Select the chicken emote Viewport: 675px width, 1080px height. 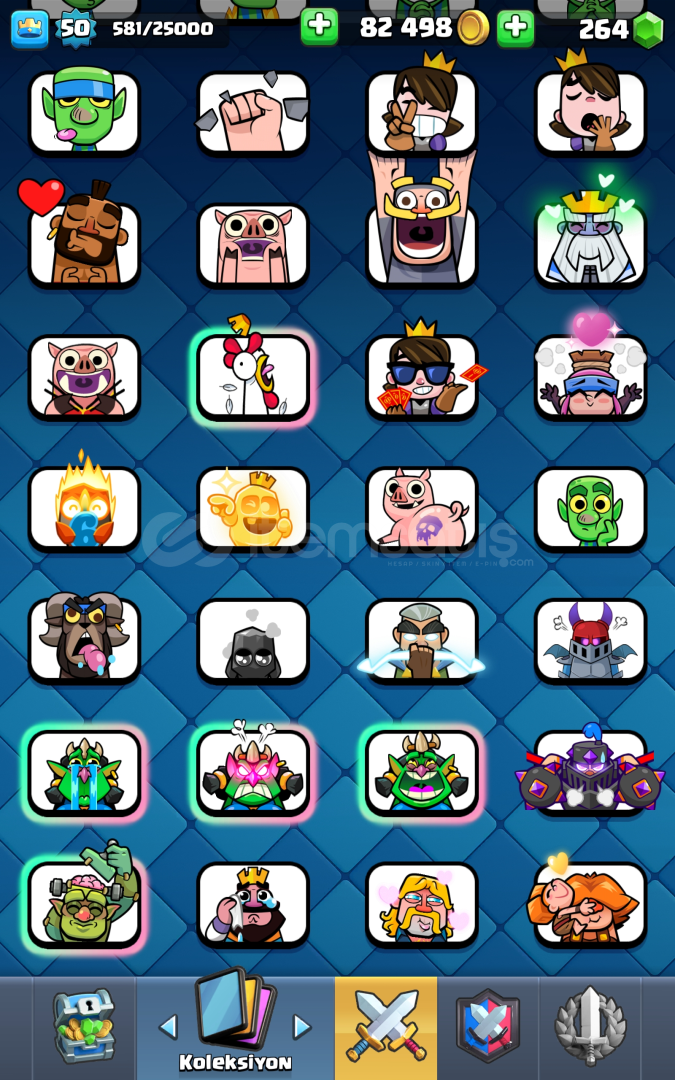point(253,377)
